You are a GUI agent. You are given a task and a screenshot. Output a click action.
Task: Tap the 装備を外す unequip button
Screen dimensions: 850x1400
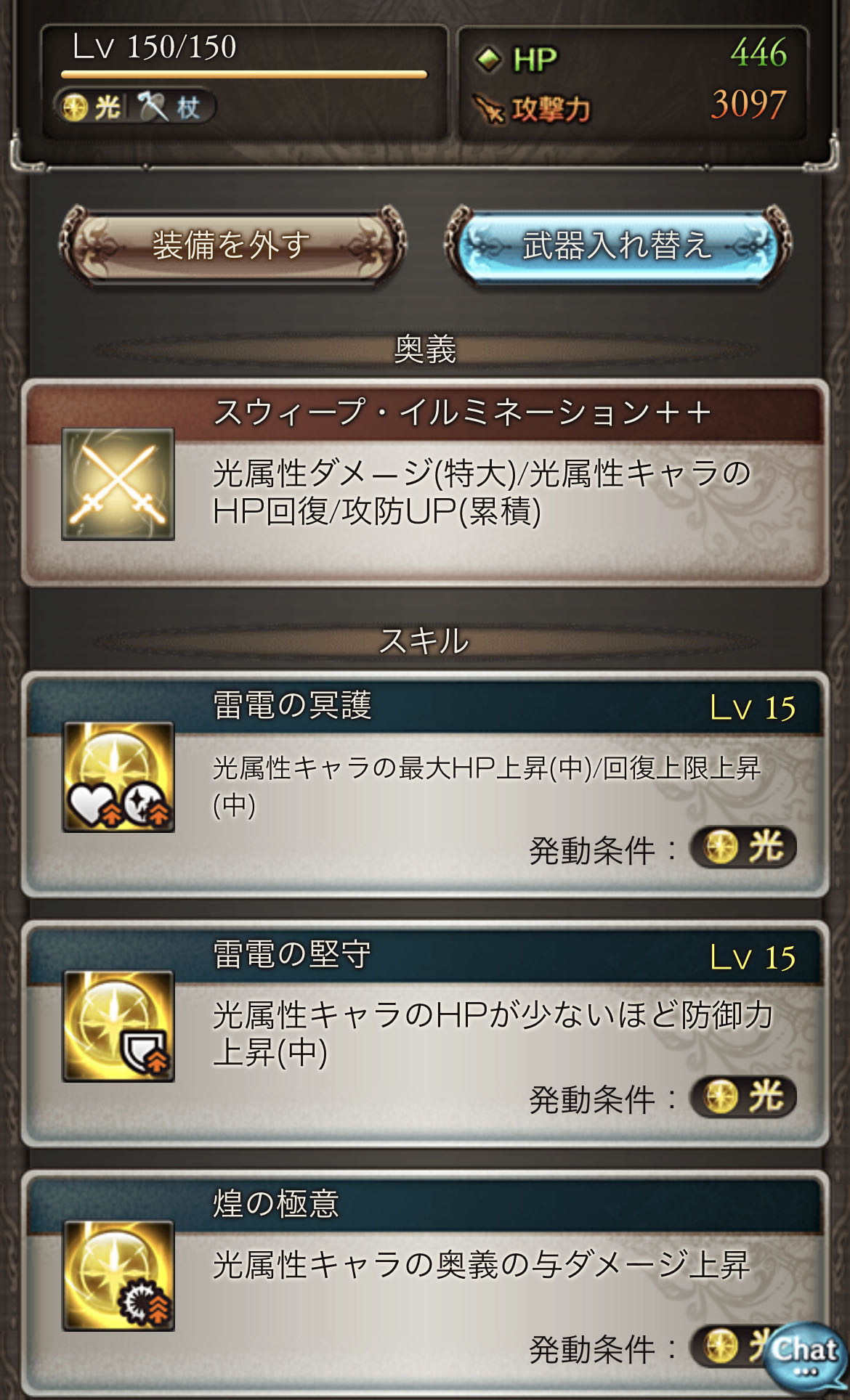[x=232, y=245]
